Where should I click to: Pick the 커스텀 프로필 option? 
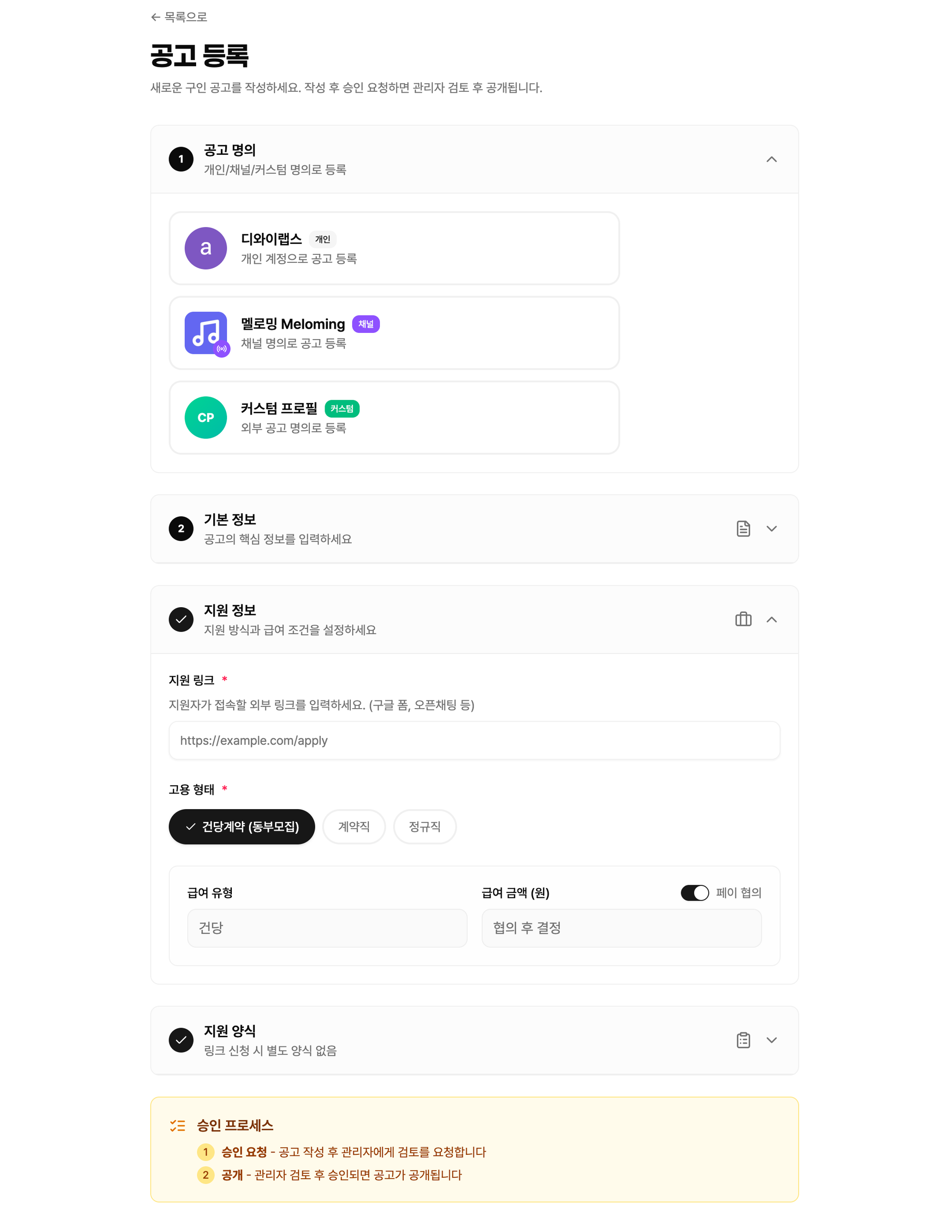coord(394,418)
